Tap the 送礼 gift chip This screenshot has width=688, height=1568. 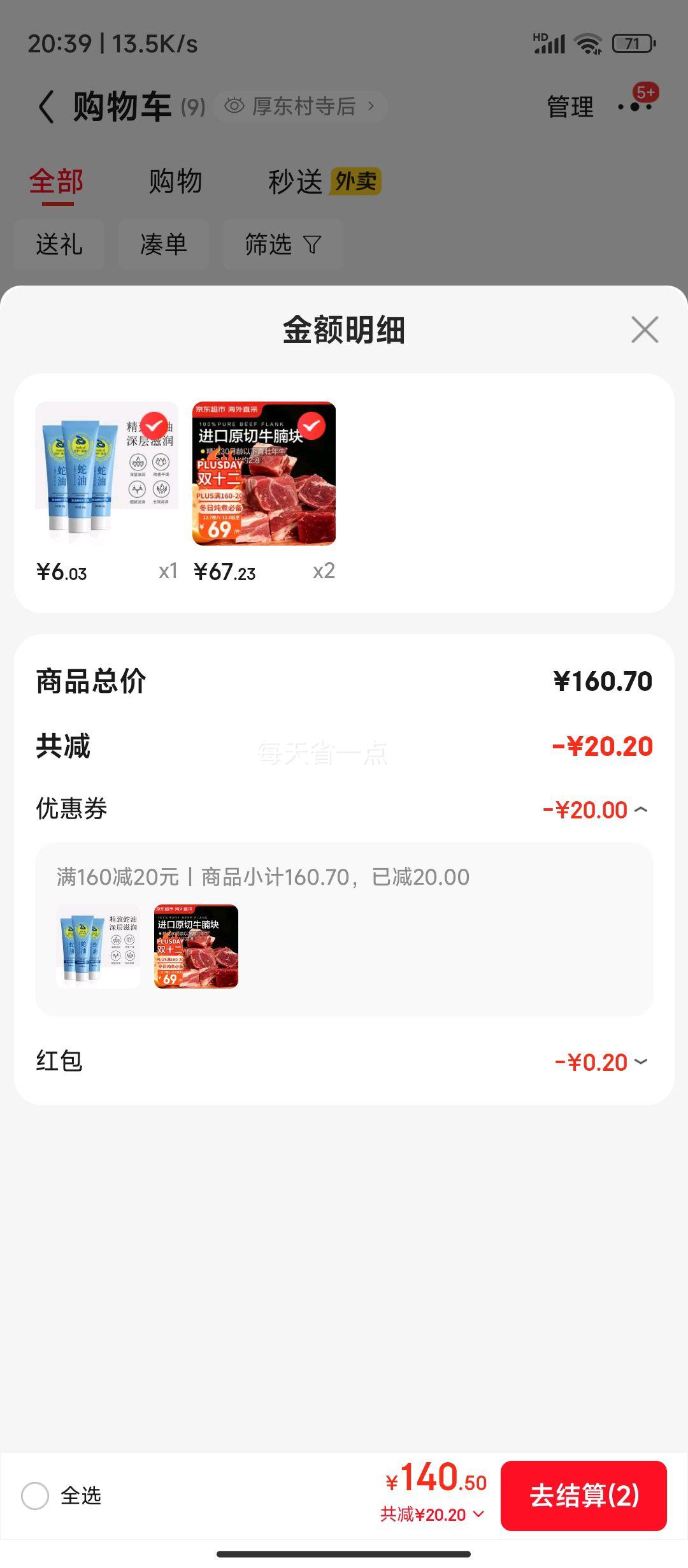[x=59, y=245]
